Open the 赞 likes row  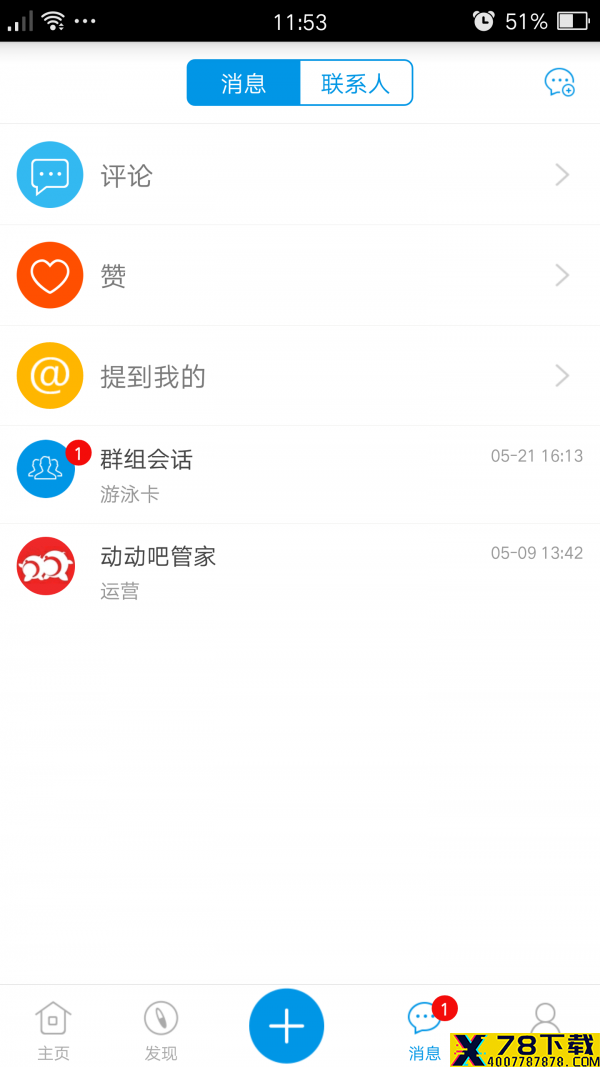tap(300, 276)
